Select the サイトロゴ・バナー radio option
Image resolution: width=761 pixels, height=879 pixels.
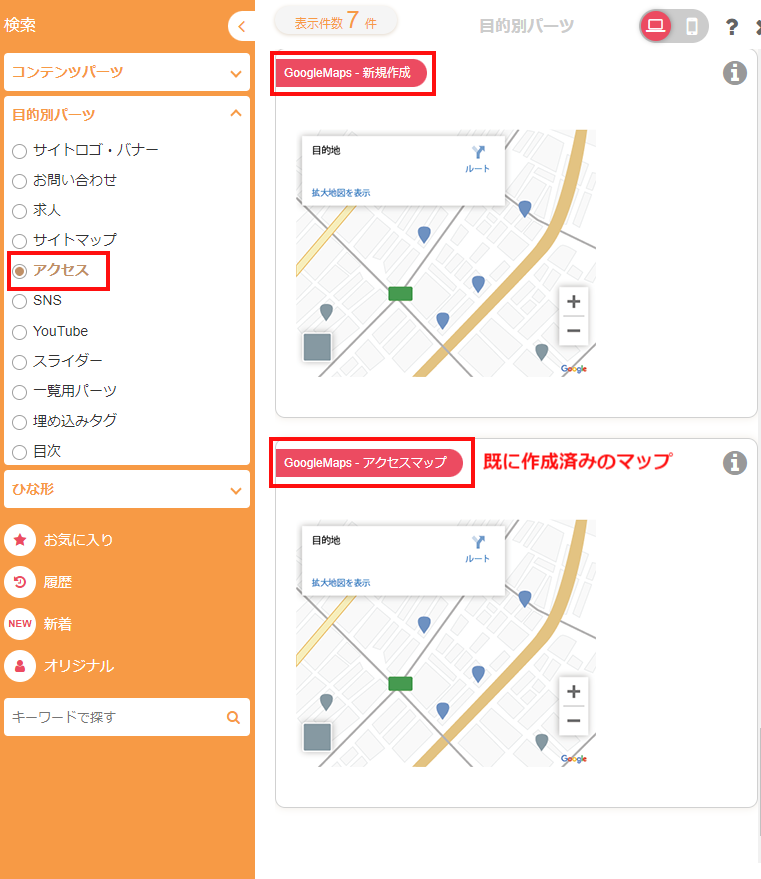[x=20, y=151]
